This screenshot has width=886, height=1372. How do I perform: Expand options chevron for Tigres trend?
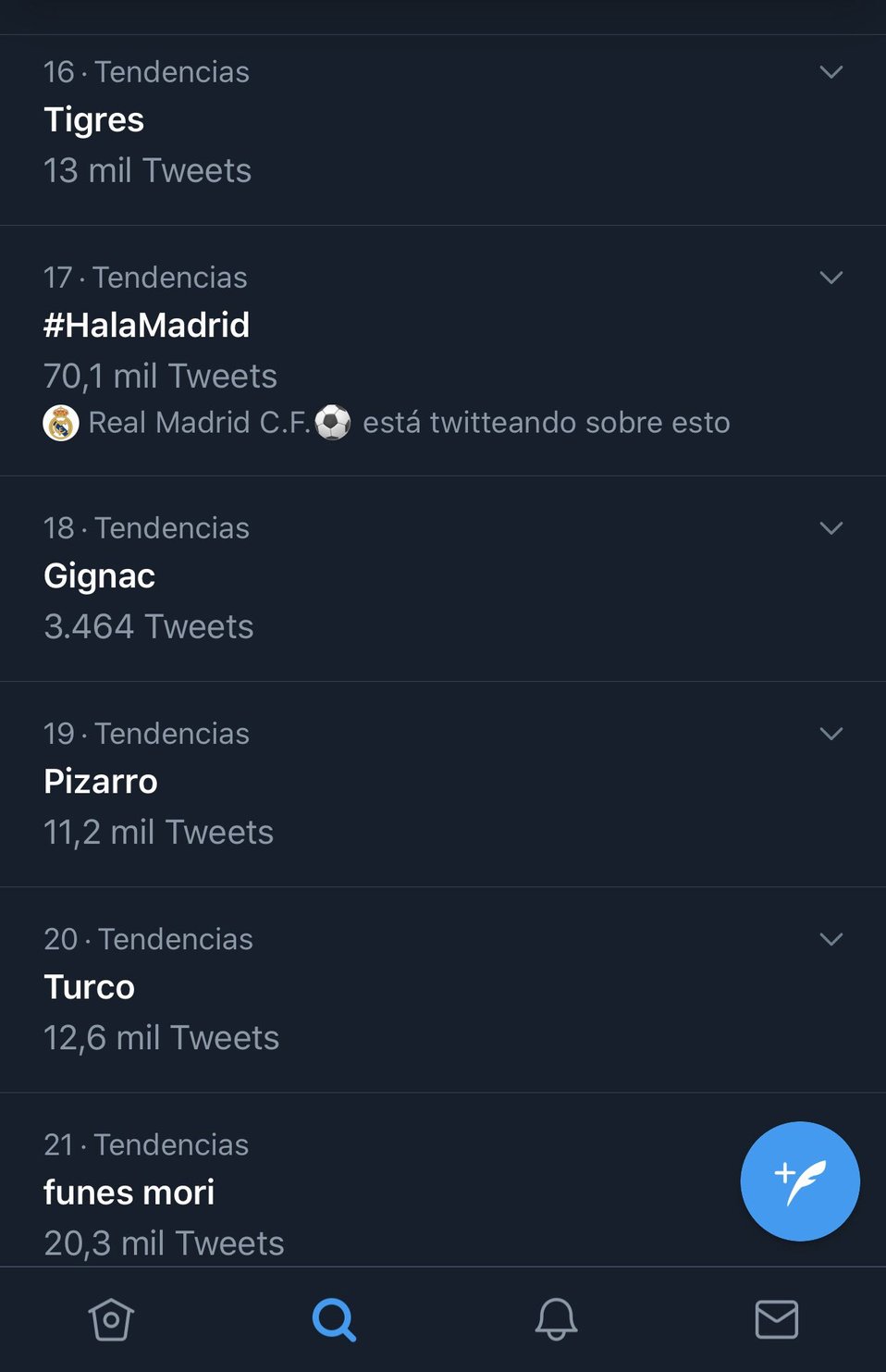click(x=831, y=72)
